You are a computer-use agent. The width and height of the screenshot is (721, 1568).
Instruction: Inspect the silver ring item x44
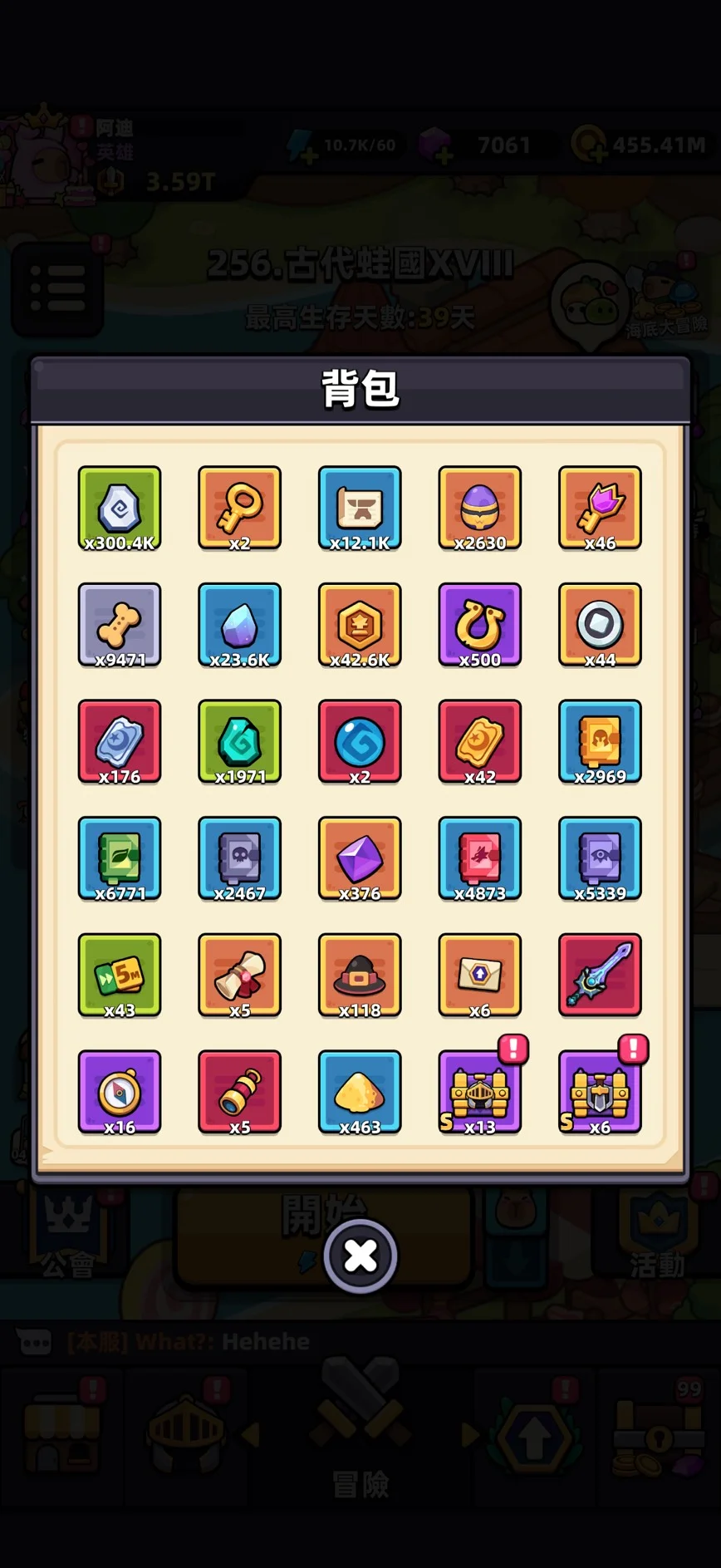[600, 625]
